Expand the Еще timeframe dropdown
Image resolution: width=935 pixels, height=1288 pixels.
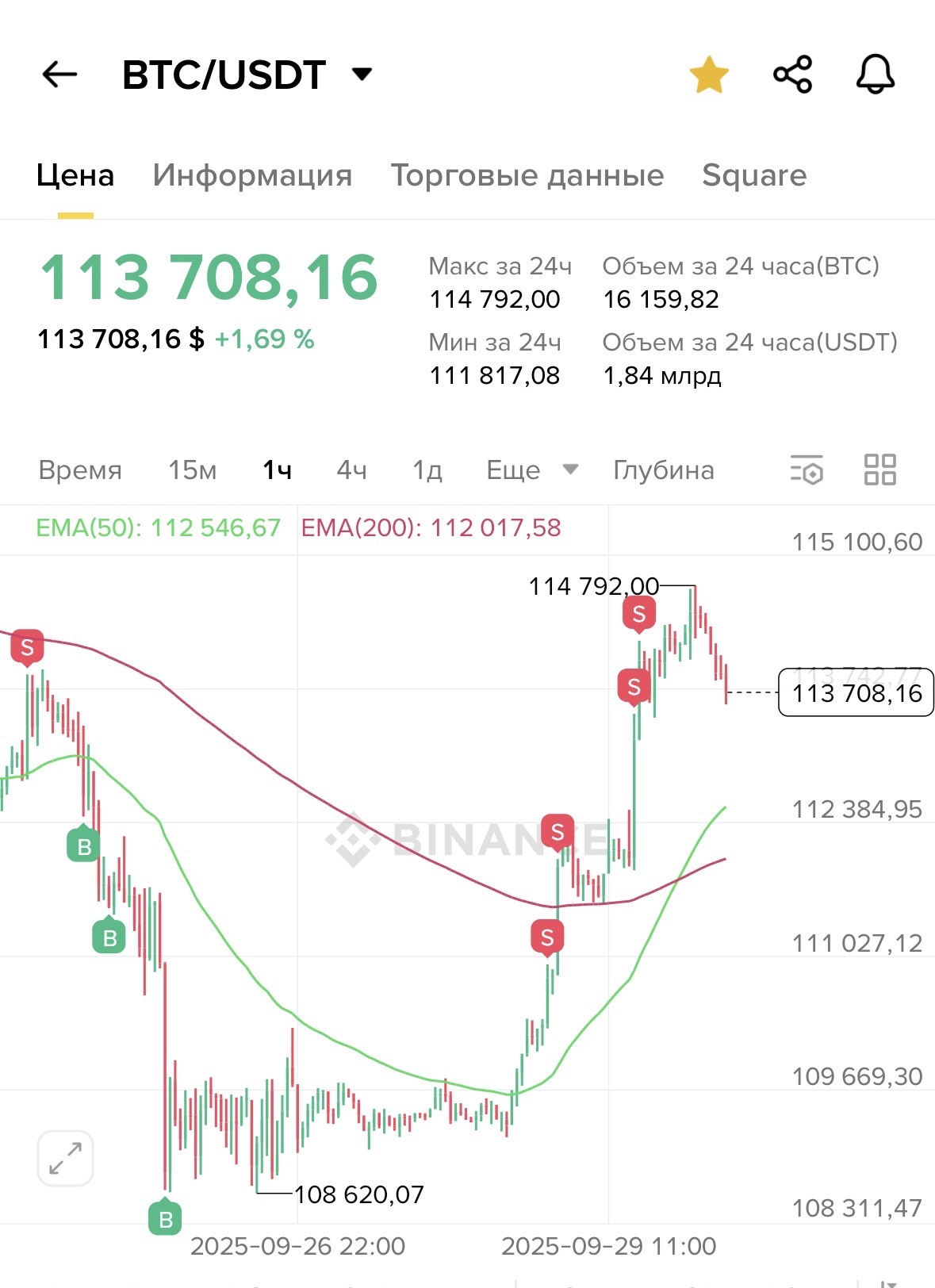531,470
